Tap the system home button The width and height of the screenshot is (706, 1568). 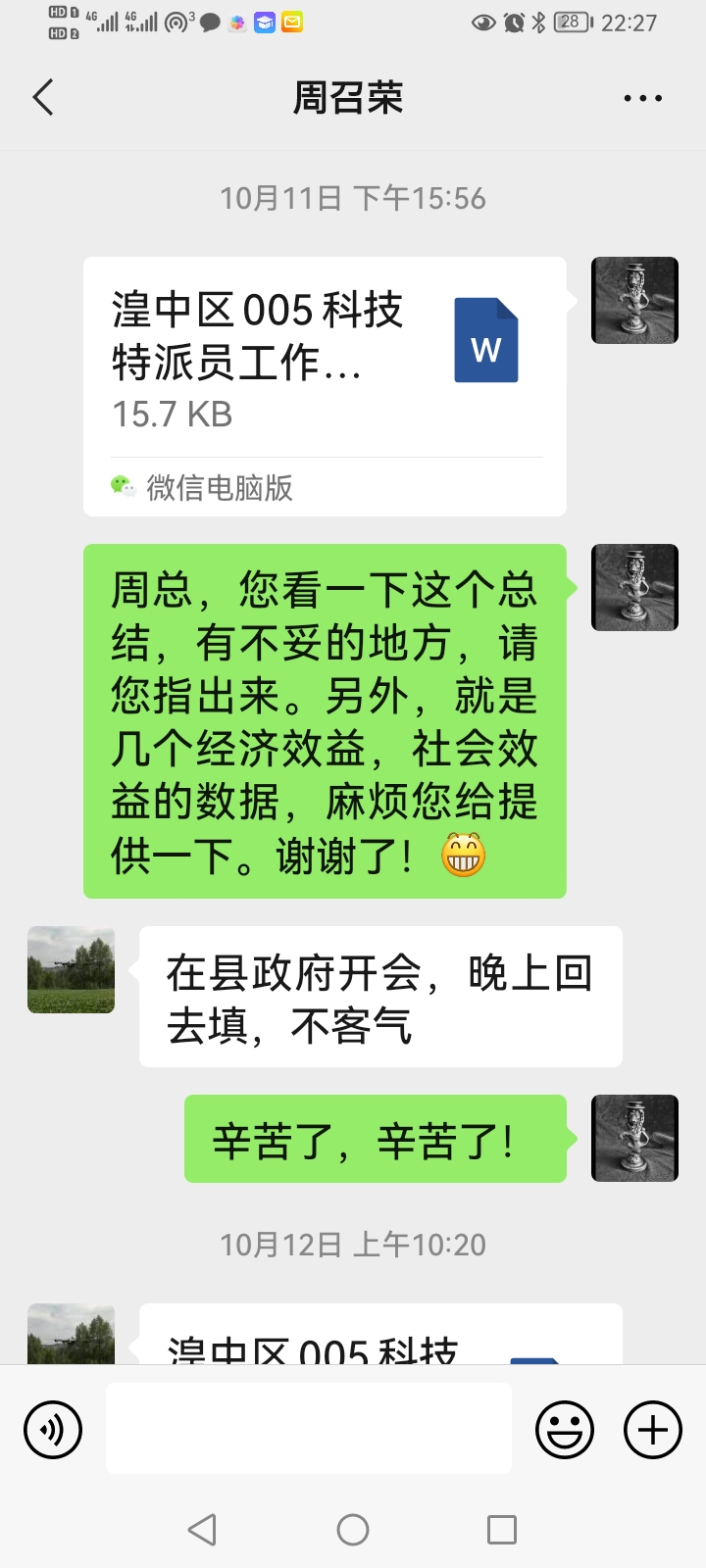(x=353, y=1530)
